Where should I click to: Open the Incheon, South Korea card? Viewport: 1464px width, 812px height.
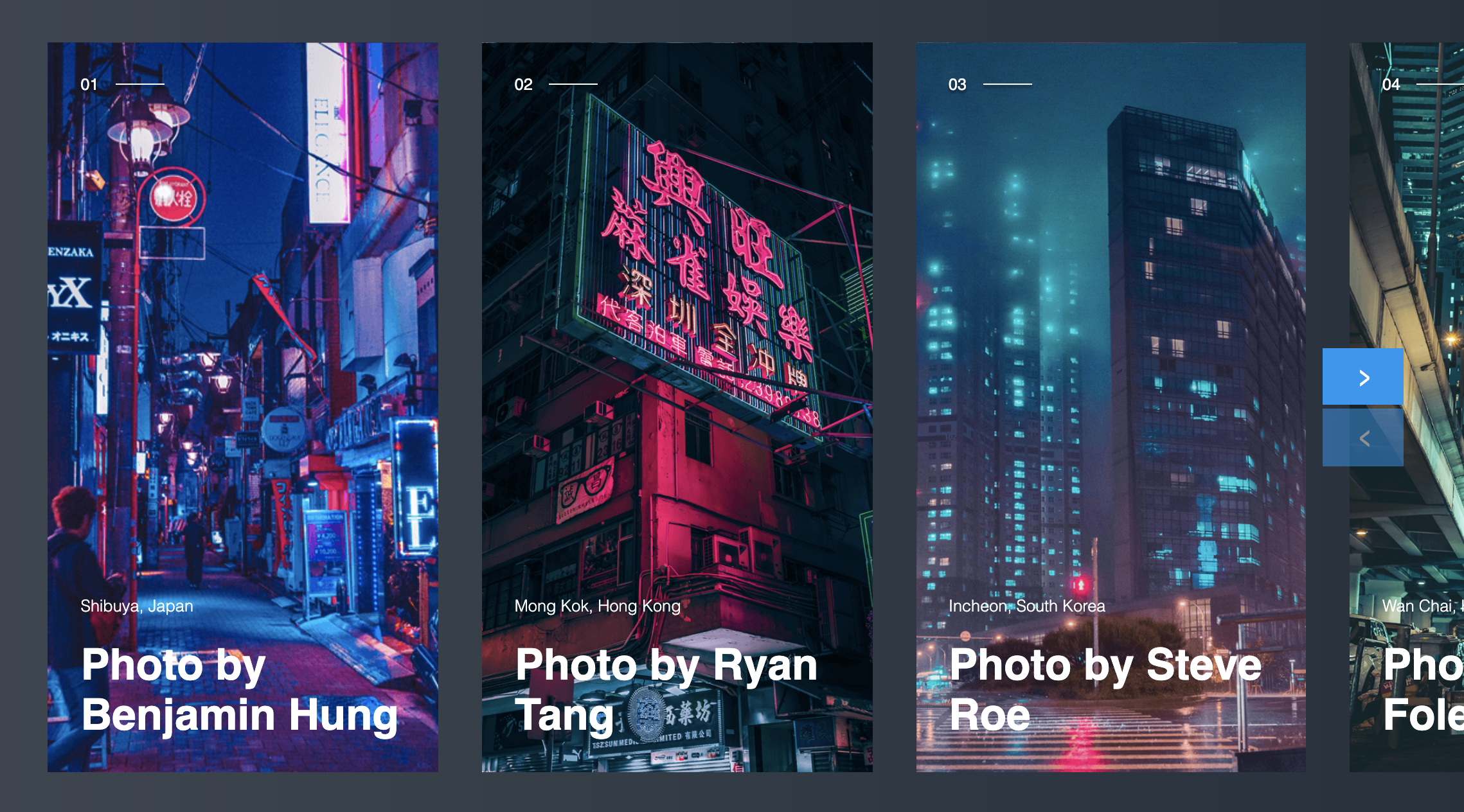coord(1111,407)
